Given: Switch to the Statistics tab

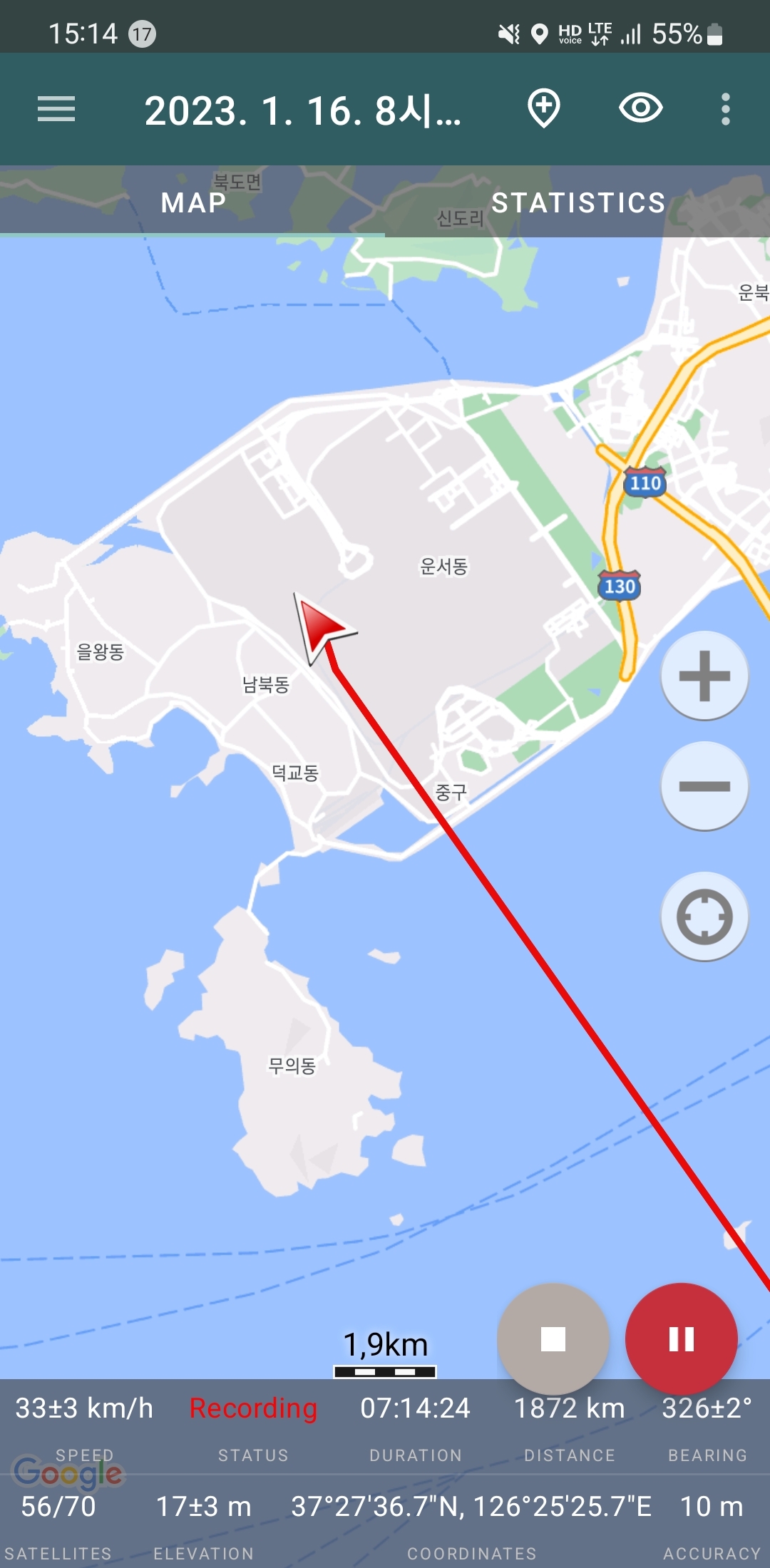Looking at the screenshot, I should click(x=578, y=203).
